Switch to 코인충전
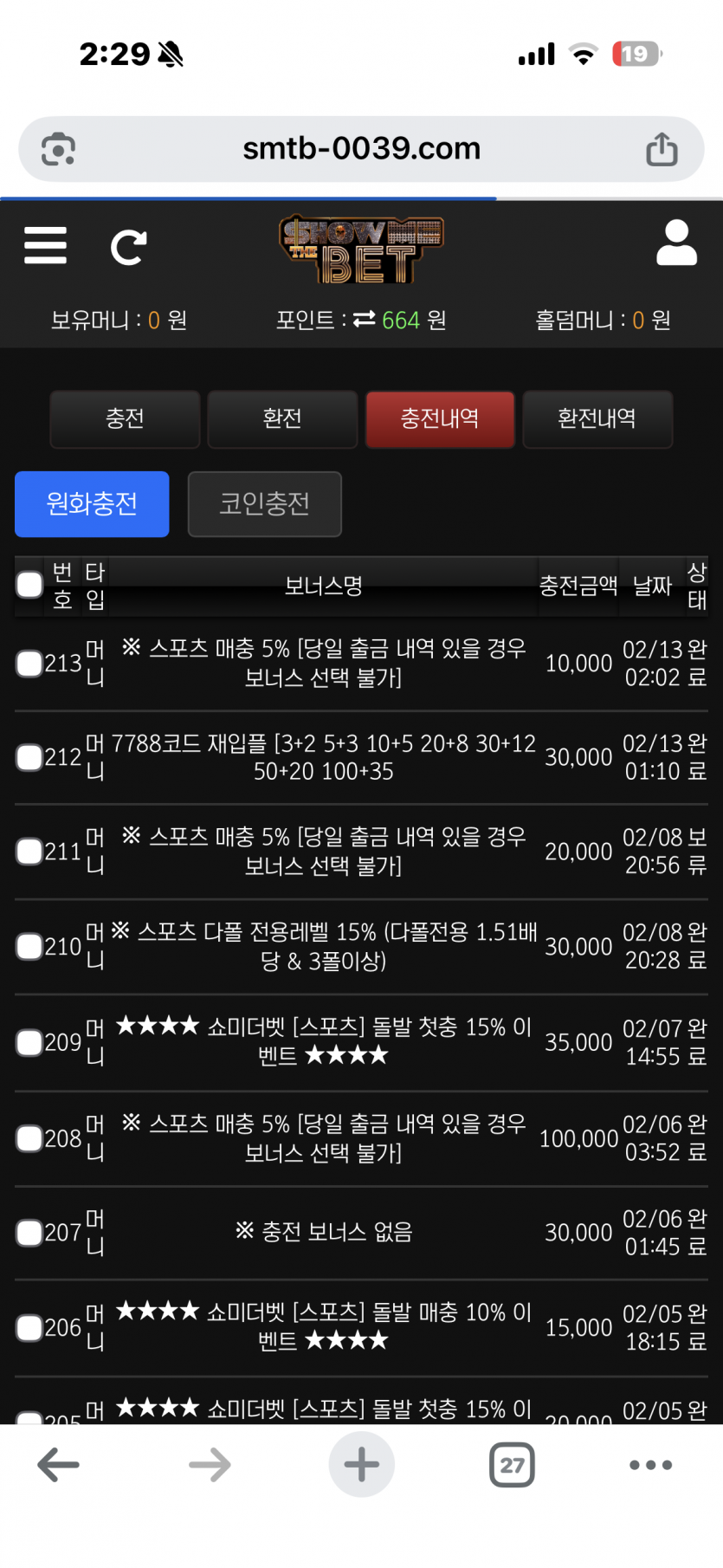Viewport: 723px width, 1568px height. pos(264,504)
